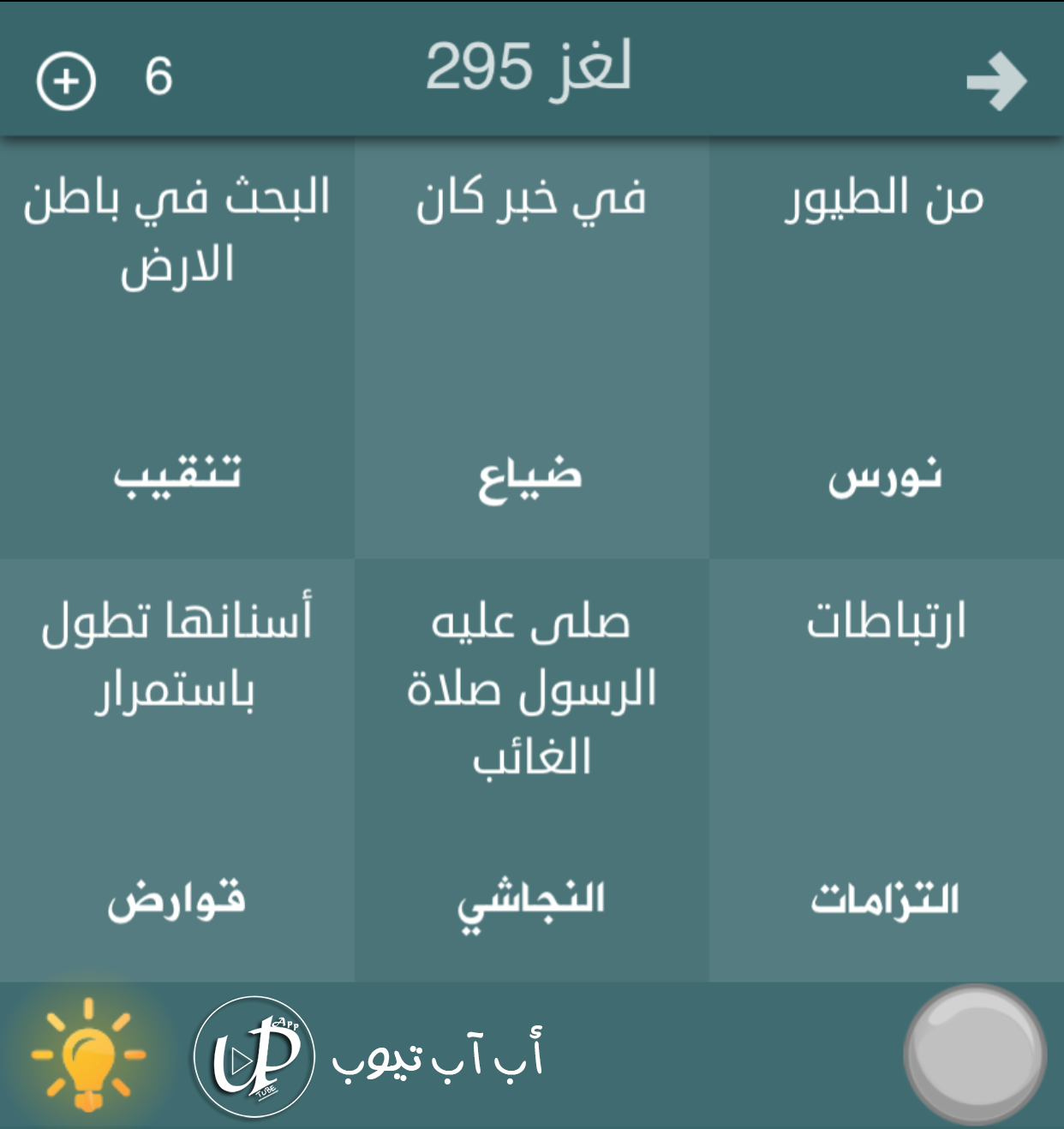Screen dimensions: 1064x1129
Task: Choose the clue 'أسنانها تطول باستمرار'
Action: (x=177, y=769)
